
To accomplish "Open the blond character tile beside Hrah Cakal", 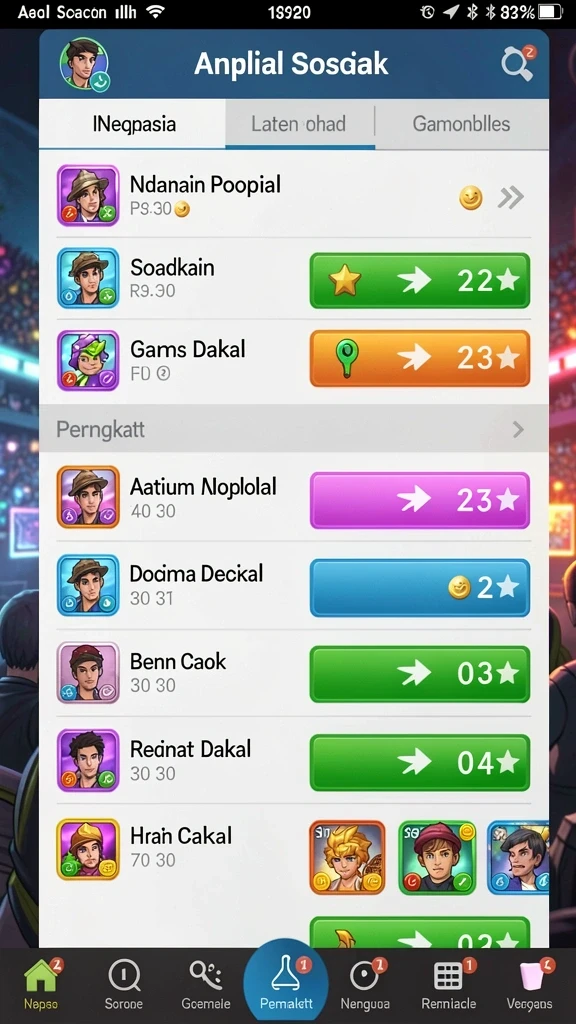I will (x=347, y=857).
